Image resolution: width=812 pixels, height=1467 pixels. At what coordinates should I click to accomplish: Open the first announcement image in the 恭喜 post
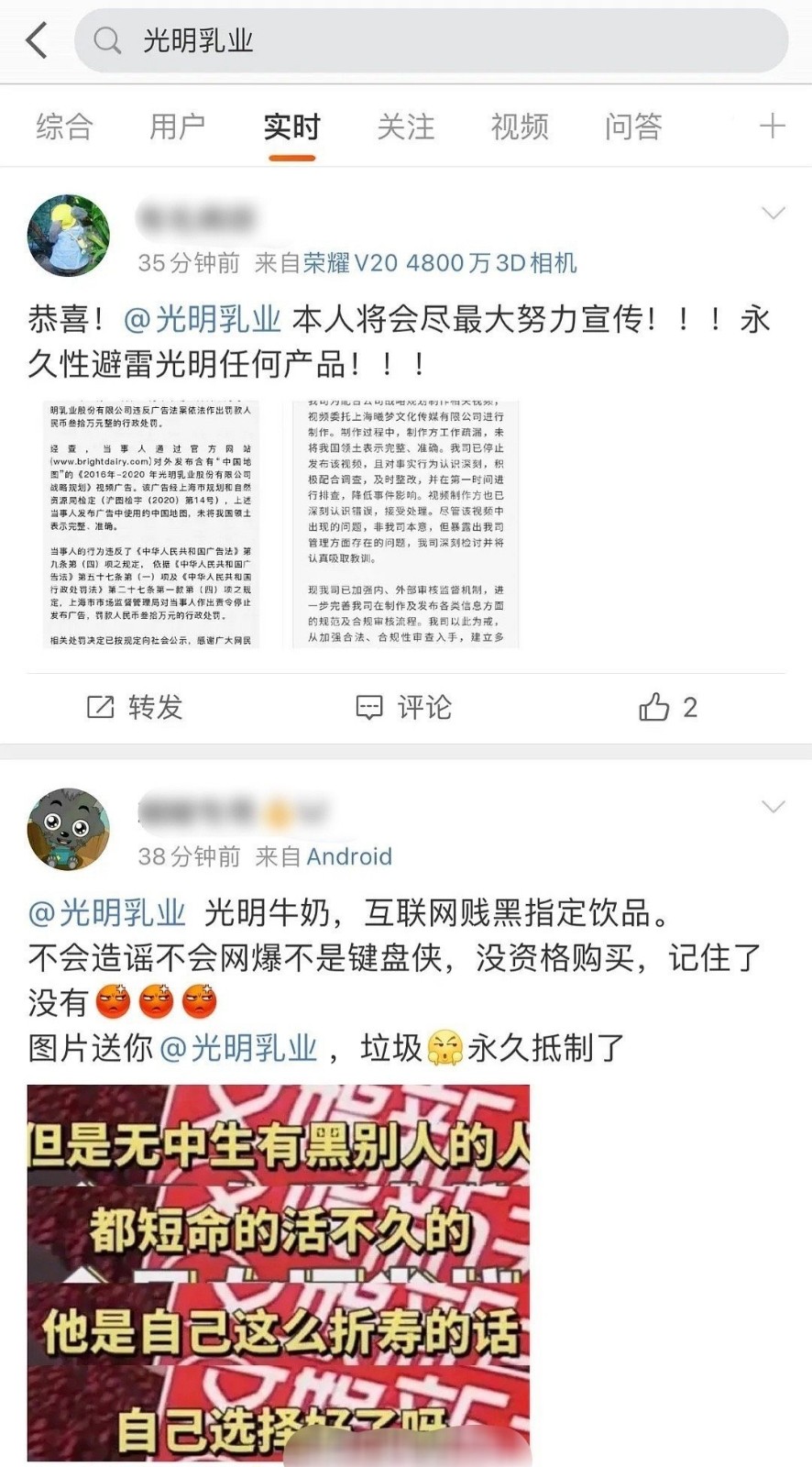(151, 524)
